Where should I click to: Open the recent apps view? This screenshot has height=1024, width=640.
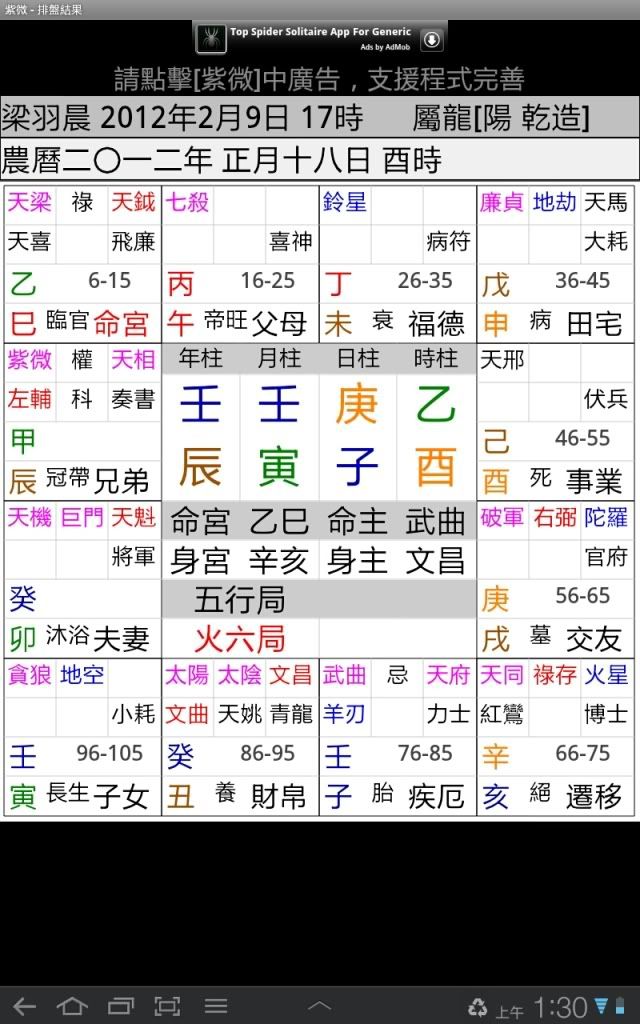pos(120,1006)
